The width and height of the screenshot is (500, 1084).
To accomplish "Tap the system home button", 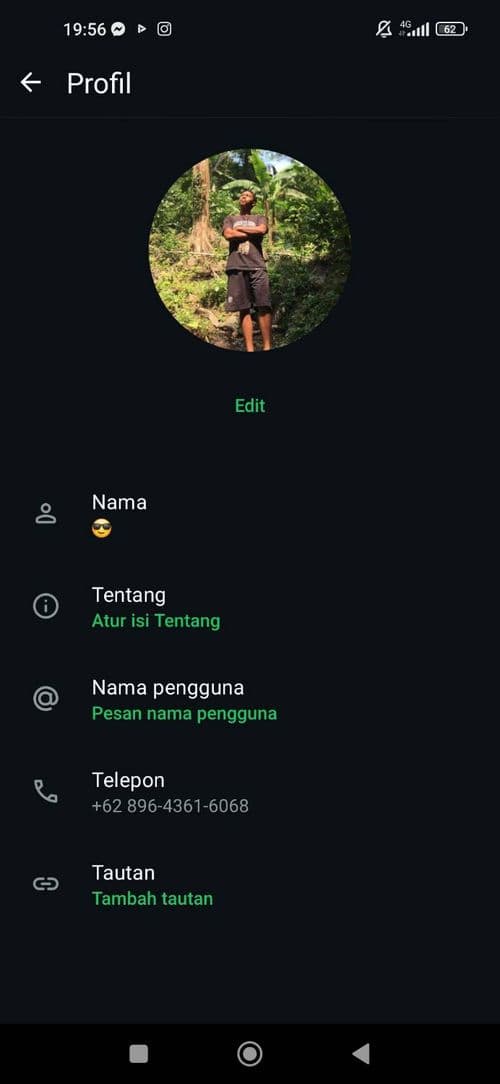I will pos(250,1054).
